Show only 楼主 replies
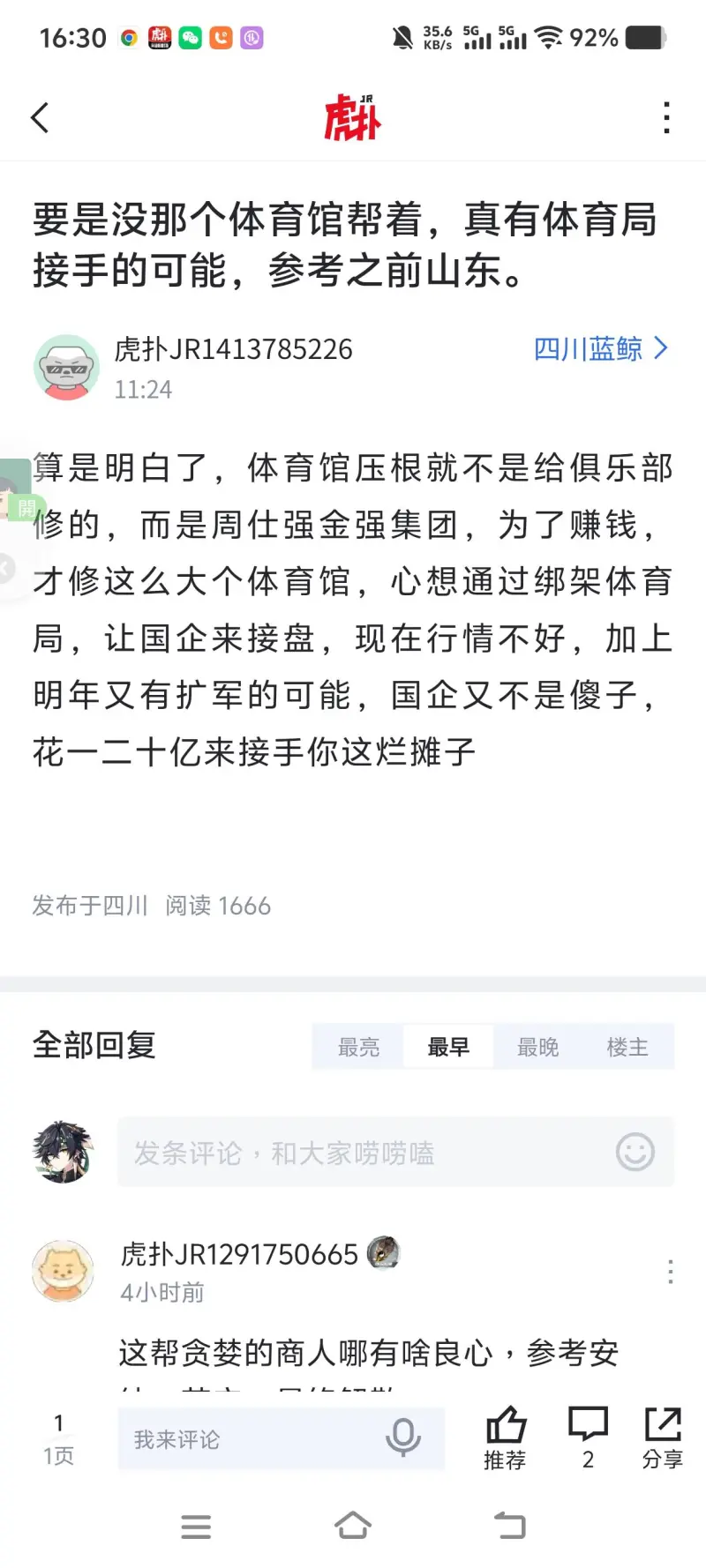 point(627,1047)
